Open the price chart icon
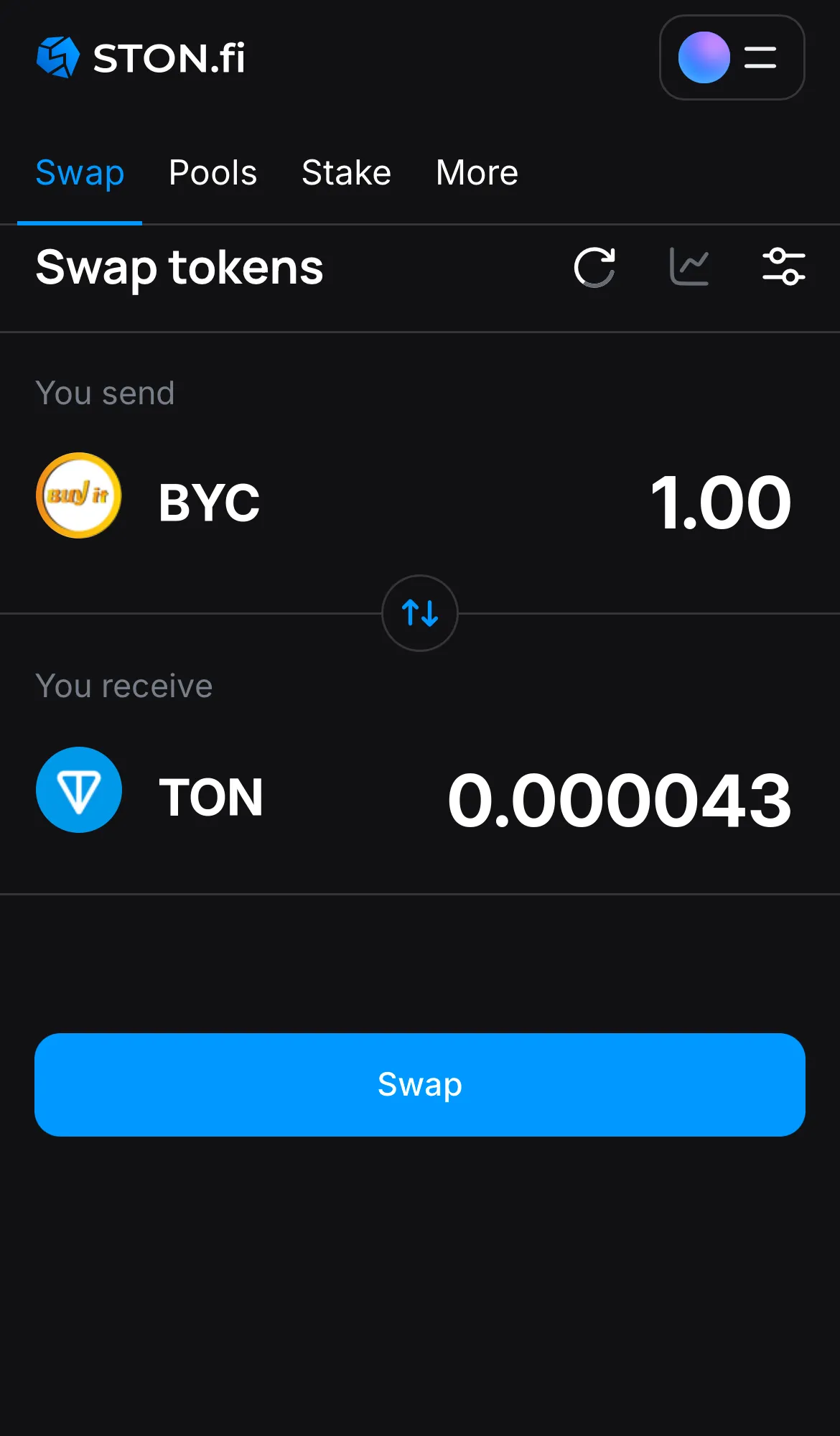The width and height of the screenshot is (840, 1436). [689, 266]
